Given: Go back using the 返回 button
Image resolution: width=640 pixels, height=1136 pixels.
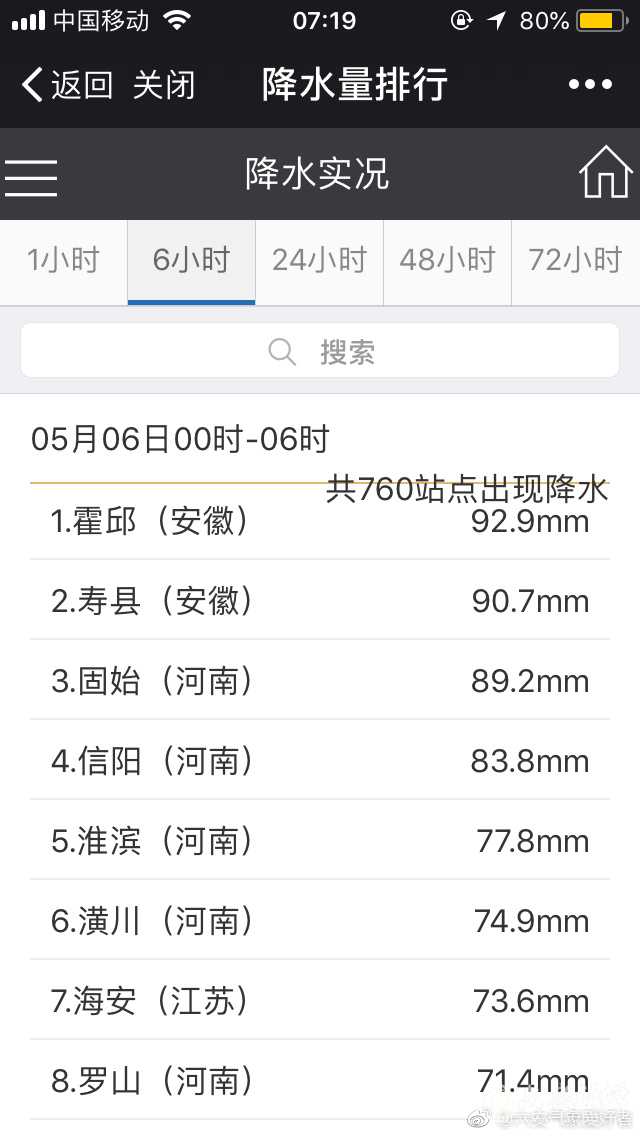Looking at the screenshot, I should [67, 85].
